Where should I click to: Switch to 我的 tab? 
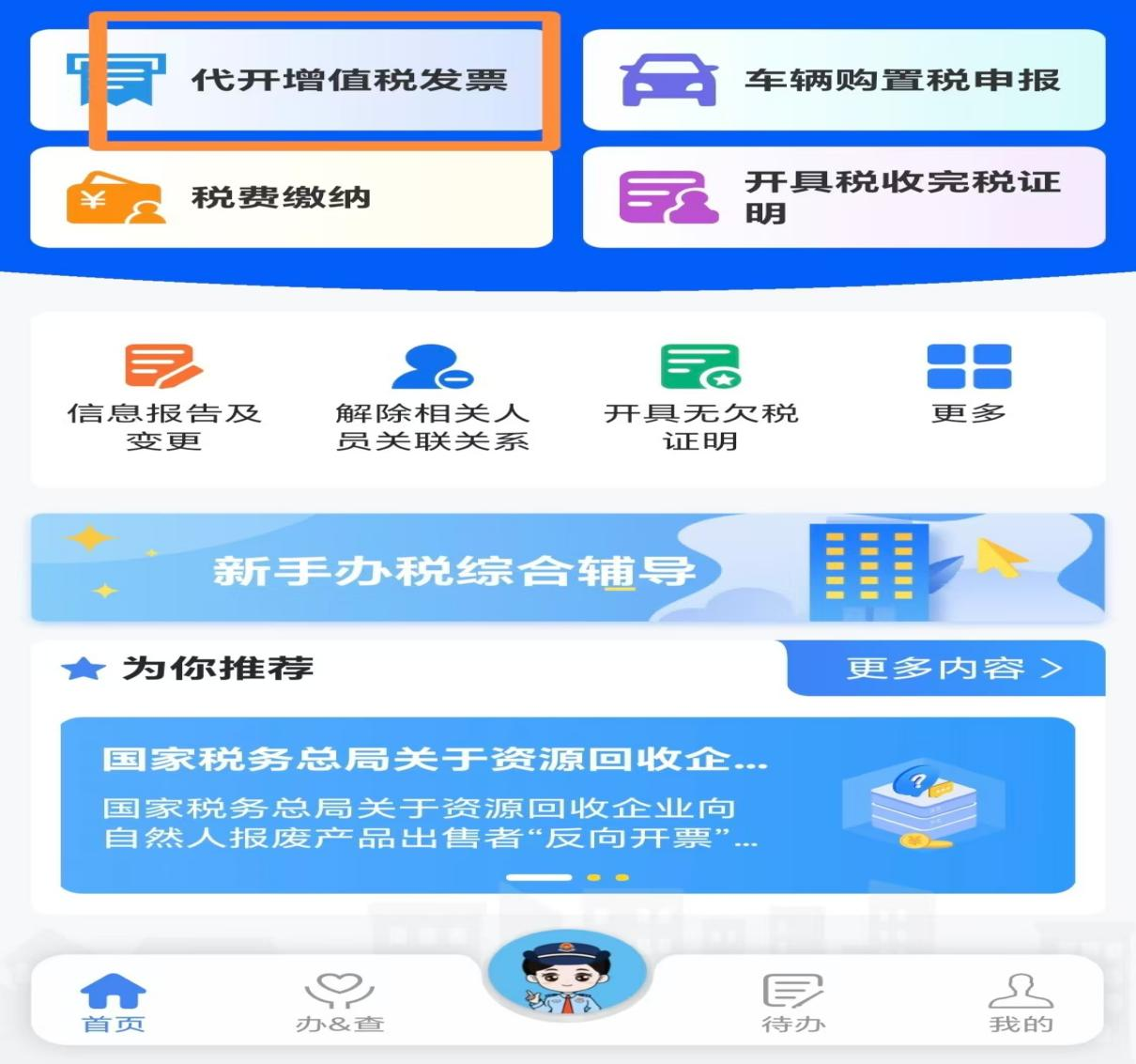tap(1021, 1003)
